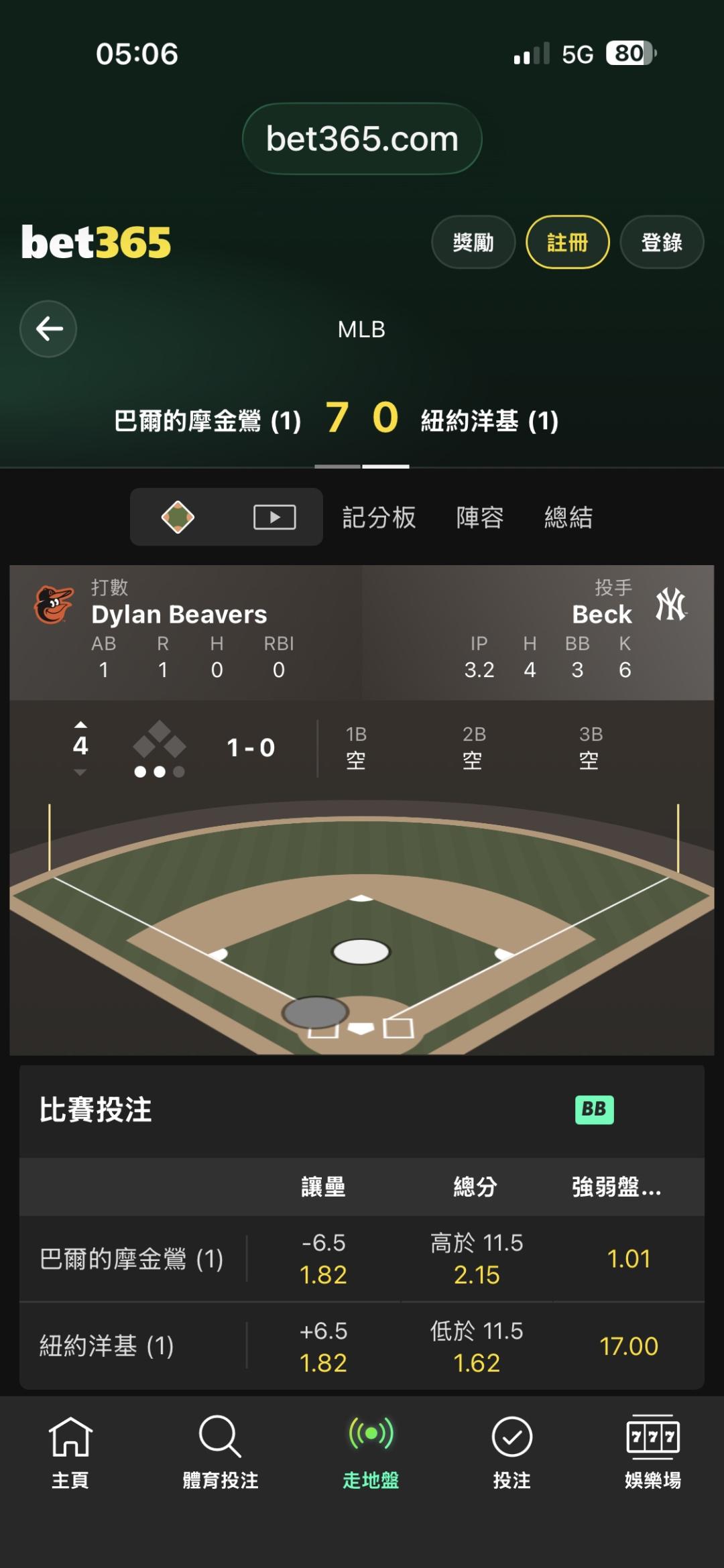Switch to the live video view
Viewport: 724px width, 1568px height.
click(x=275, y=517)
